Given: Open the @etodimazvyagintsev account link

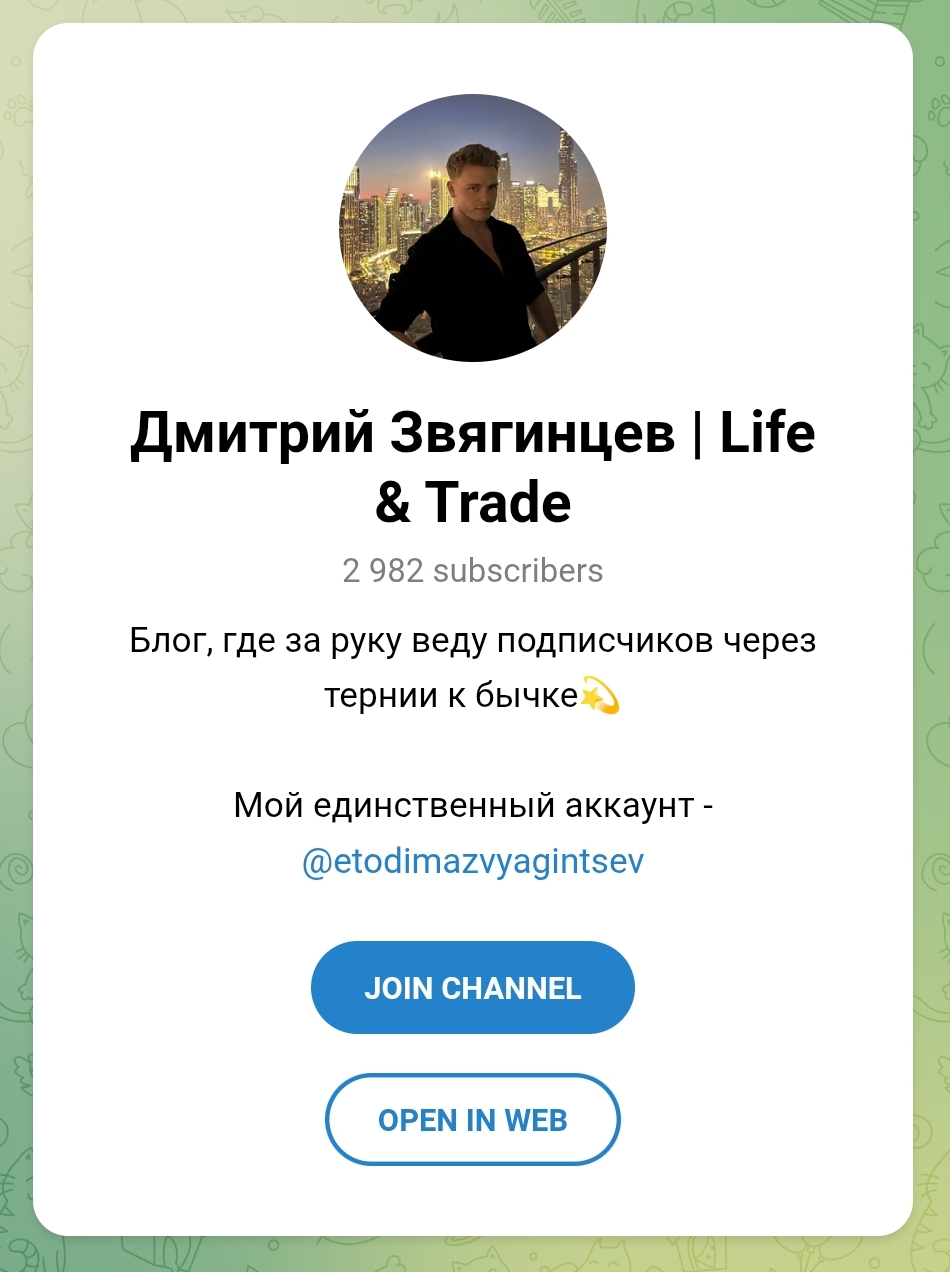Looking at the screenshot, I should (x=472, y=862).
